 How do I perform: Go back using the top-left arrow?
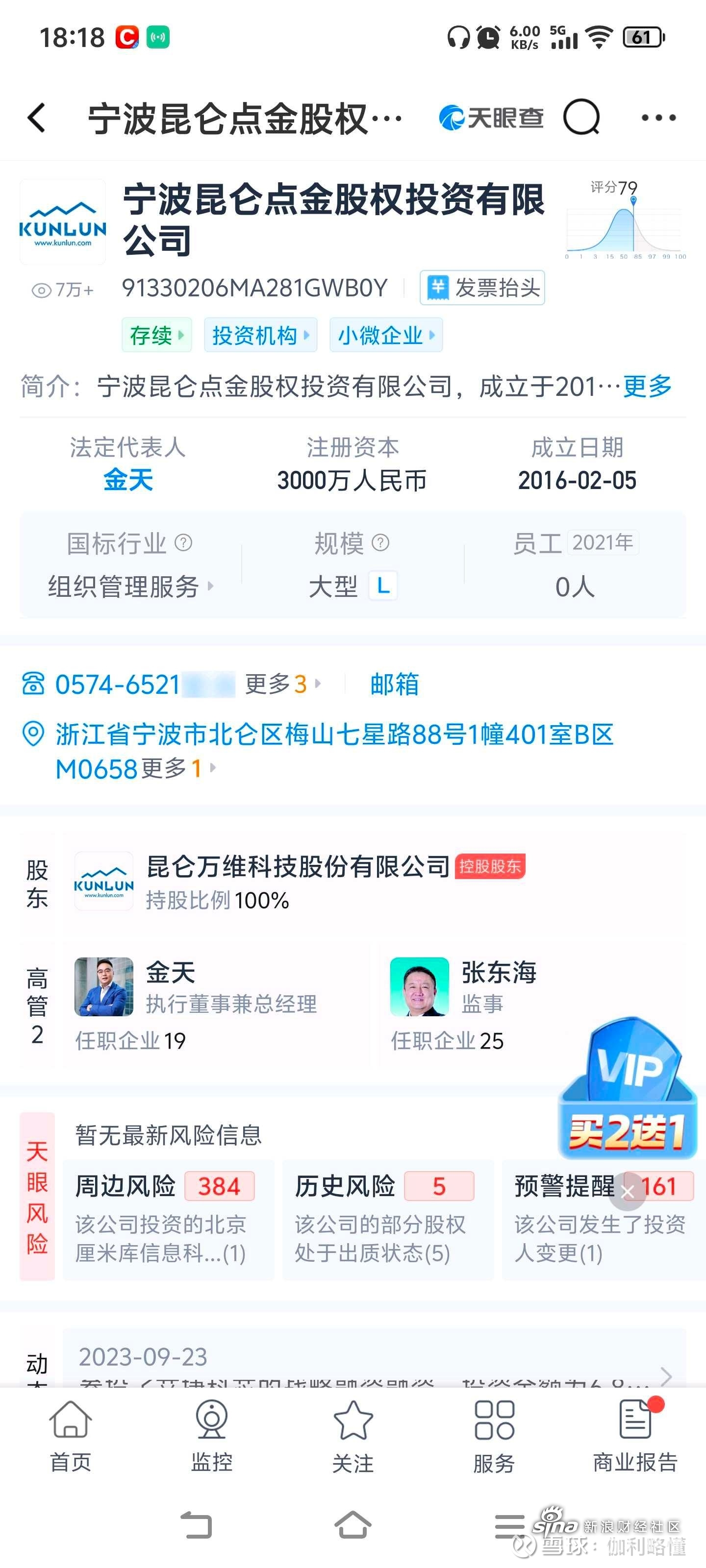pos(37,118)
